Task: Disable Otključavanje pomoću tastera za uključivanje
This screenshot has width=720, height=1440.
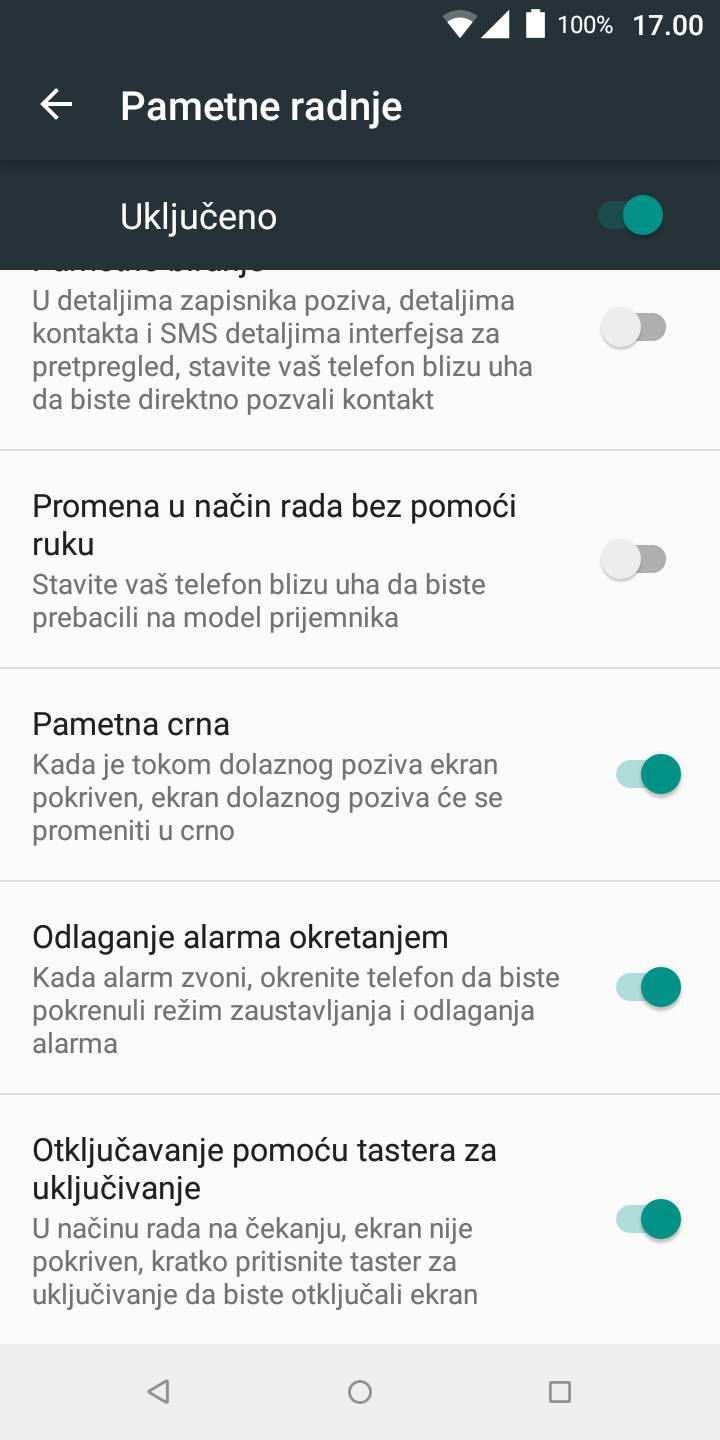Action: pyautogui.click(x=648, y=1219)
